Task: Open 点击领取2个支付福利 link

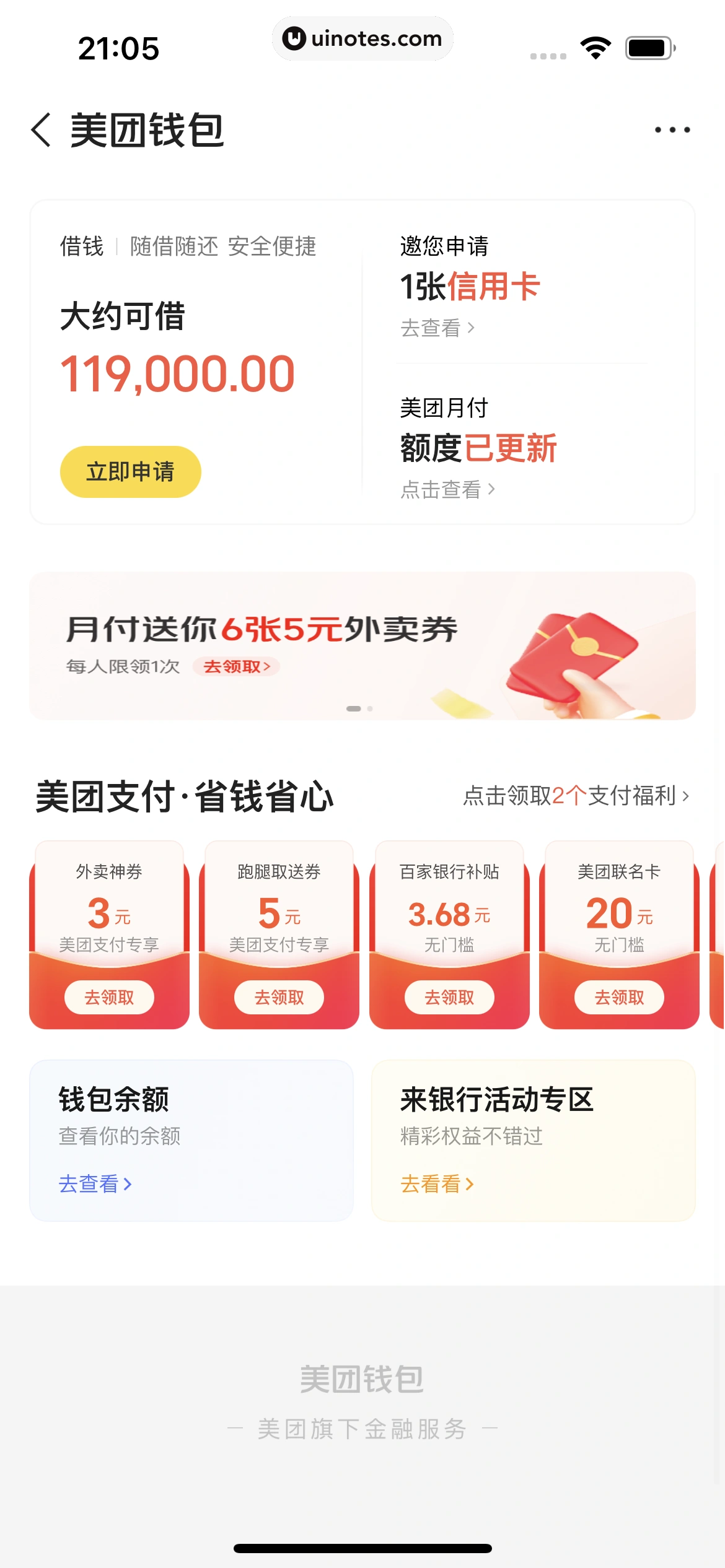Action: pos(576,796)
